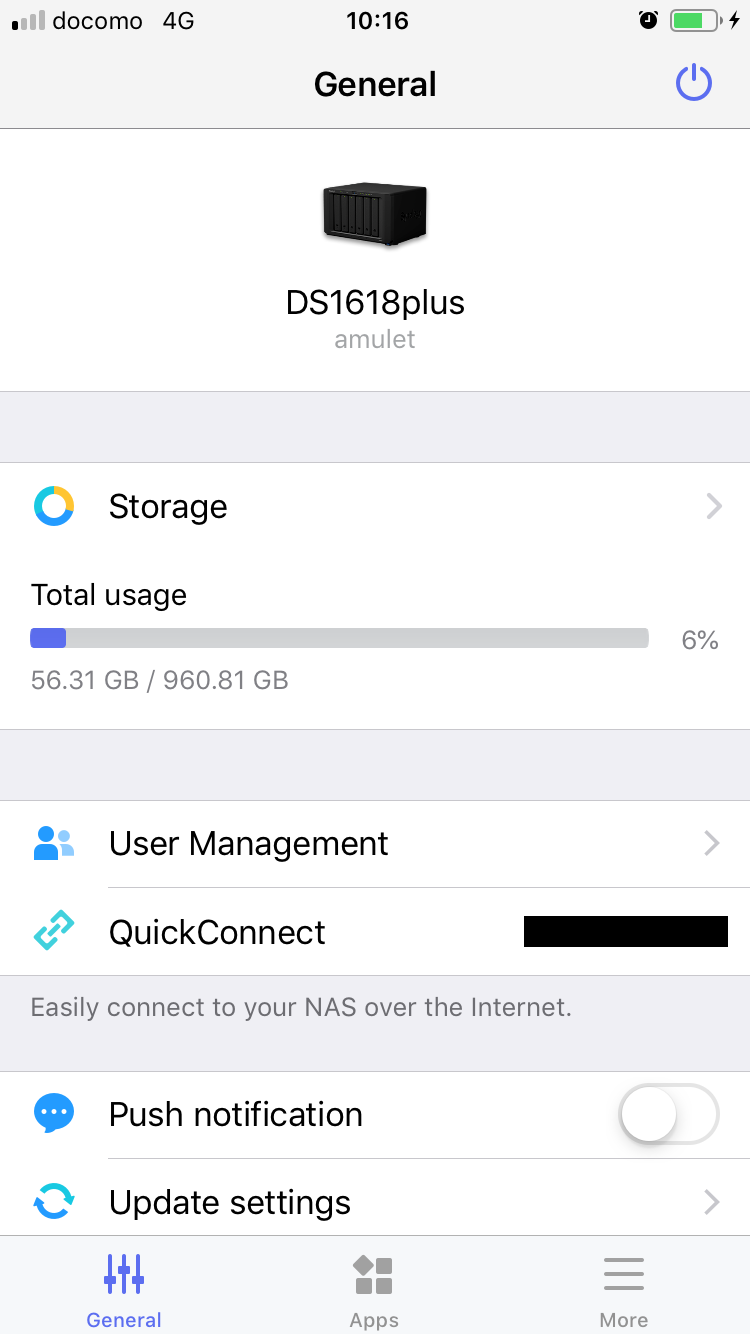750x1334 pixels.
Task: Open Update settings
Action: [375, 1202]
